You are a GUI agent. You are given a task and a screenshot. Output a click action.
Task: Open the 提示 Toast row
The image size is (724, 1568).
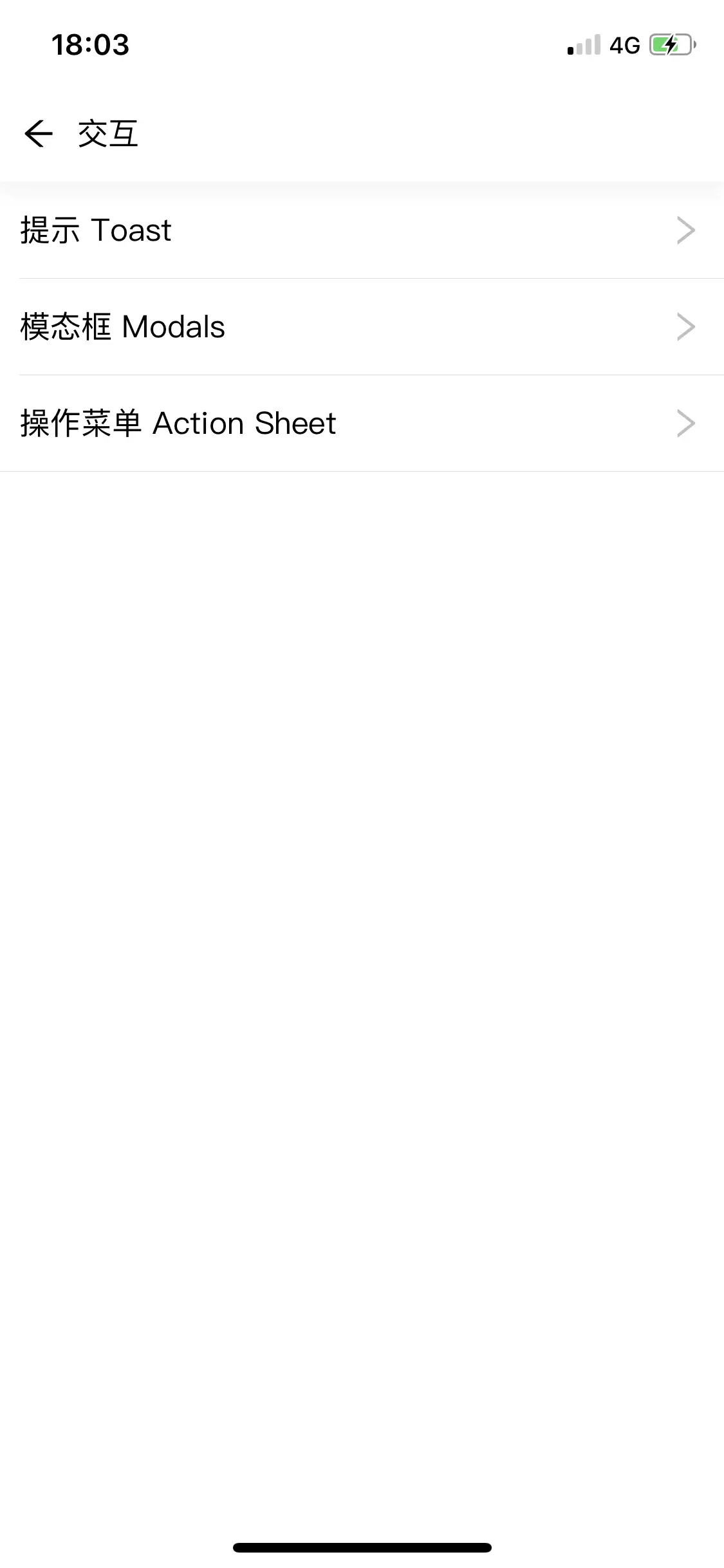click(362, 230)
